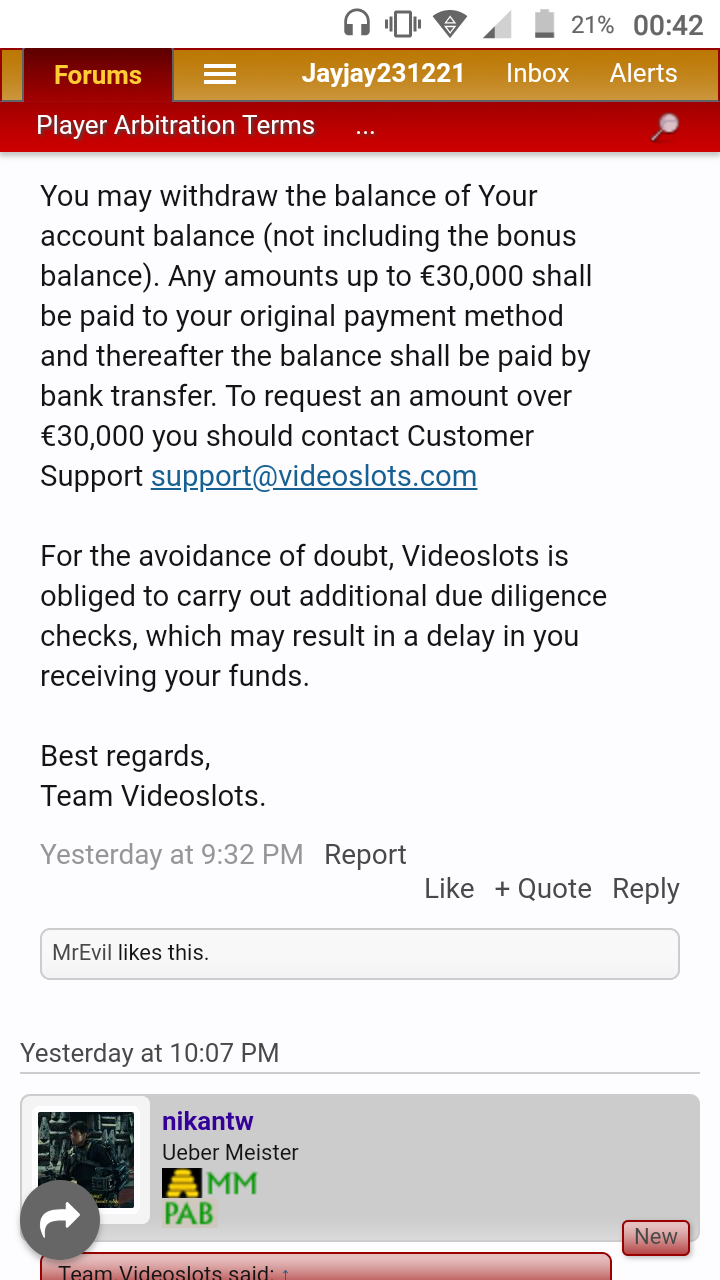Open nikantw's avatar picture

tap(86, 1160)
